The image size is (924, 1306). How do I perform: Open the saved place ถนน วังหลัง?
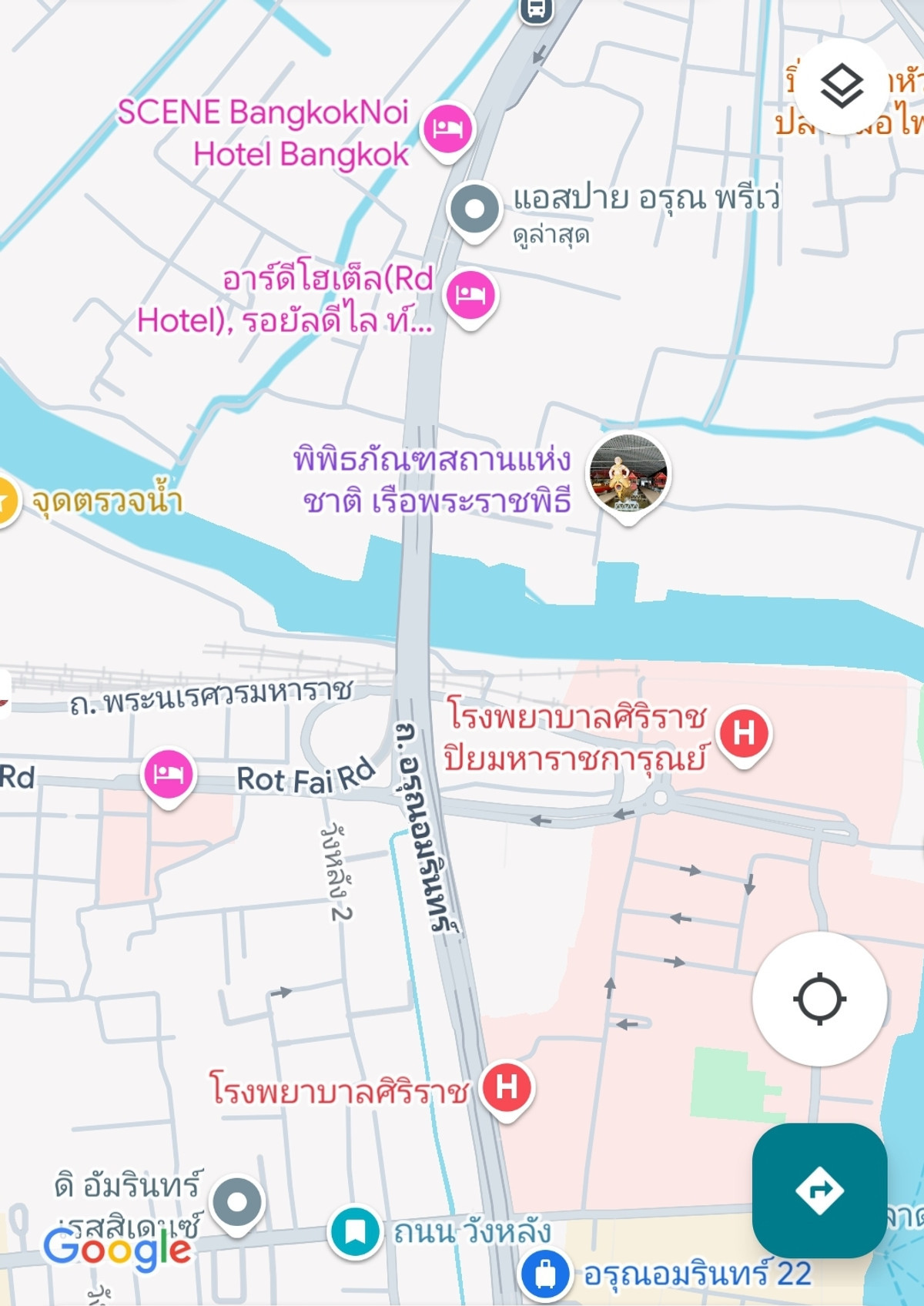(355, 1232)
